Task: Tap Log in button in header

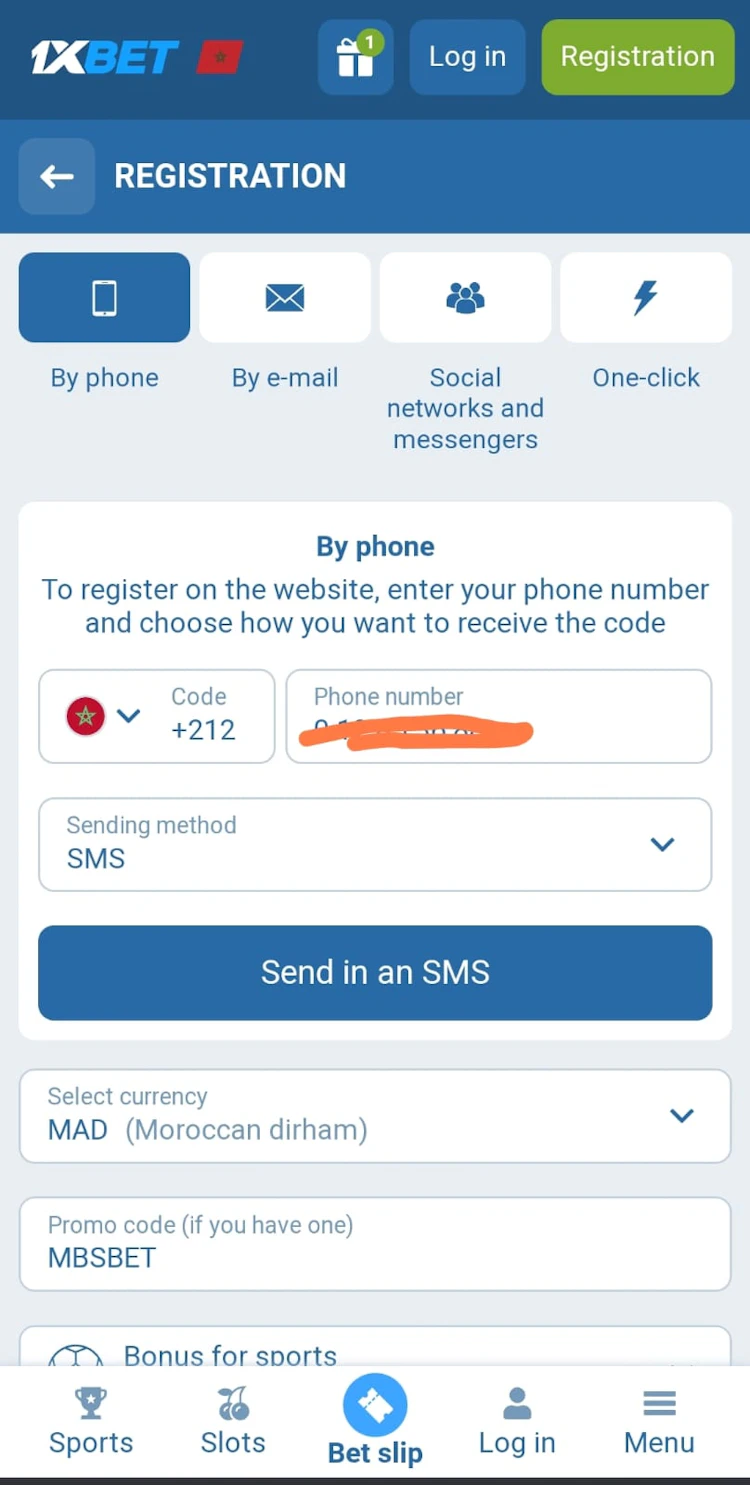Action: coord(467,57)
